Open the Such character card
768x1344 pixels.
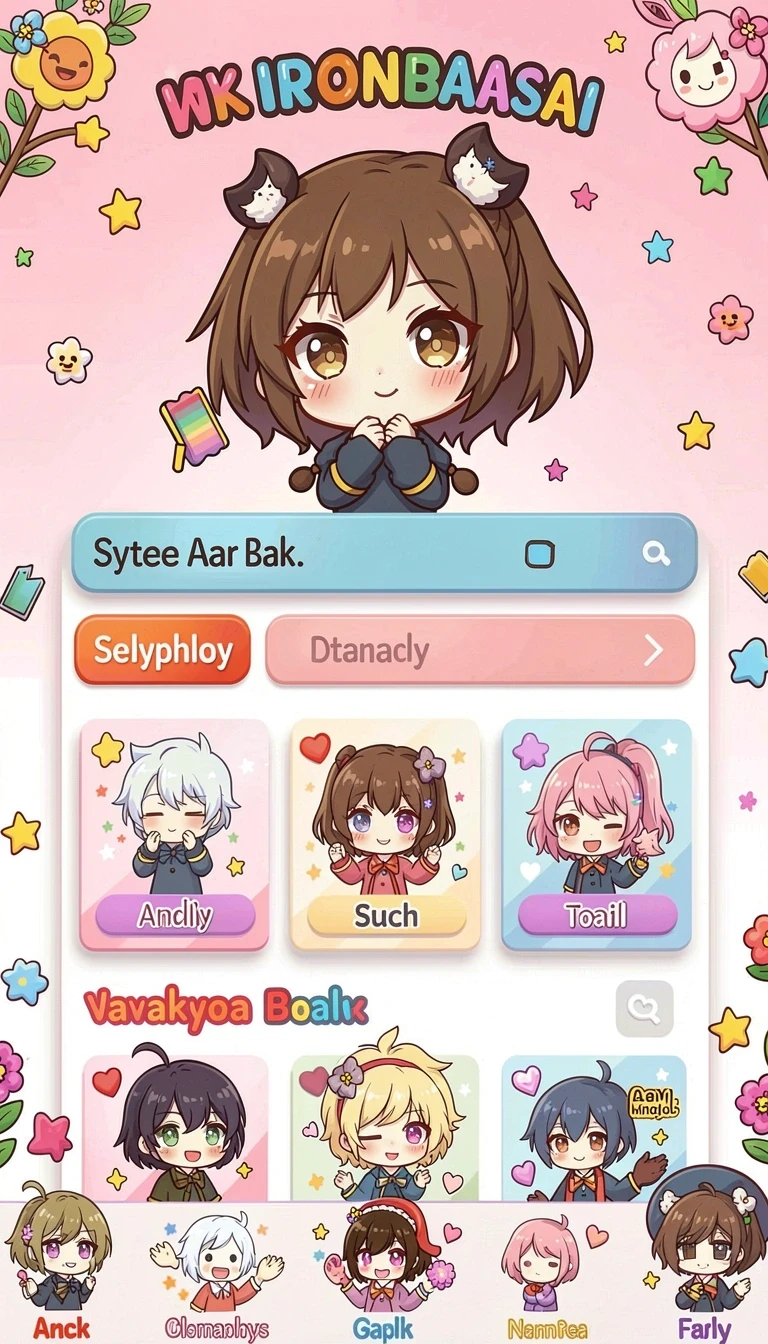click(x=385, y=835)
